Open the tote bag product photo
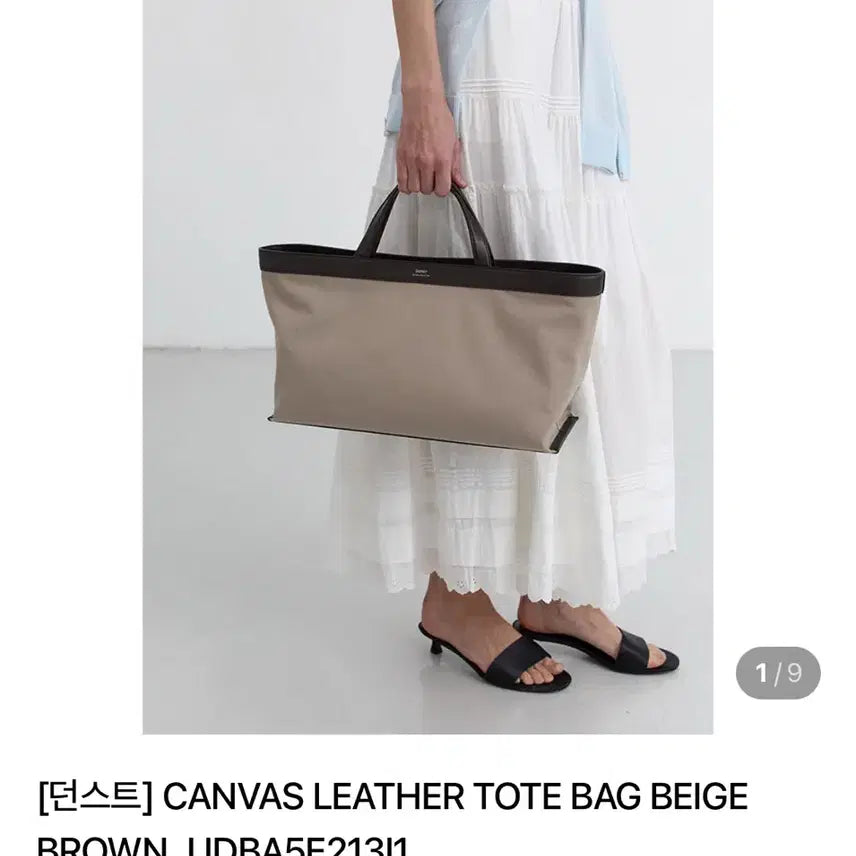The height and width of the screenshot is (856, 856). tap(428, 360)
